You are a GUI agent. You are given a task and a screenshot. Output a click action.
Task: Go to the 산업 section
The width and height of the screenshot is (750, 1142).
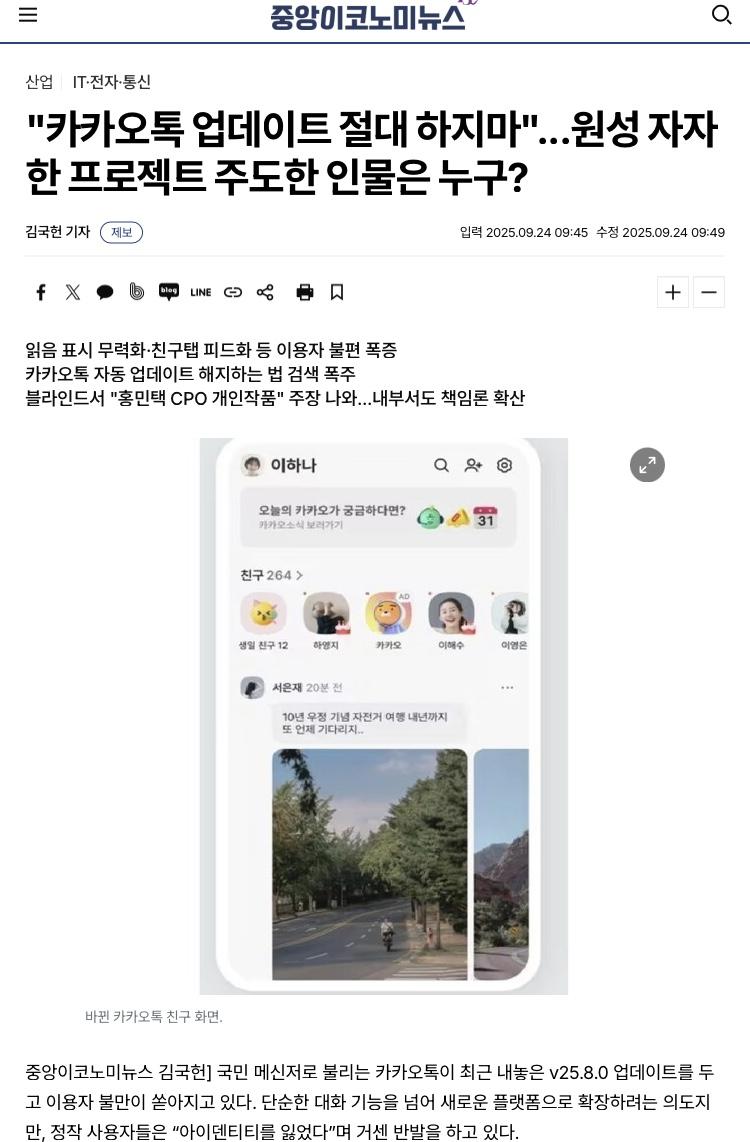click(x=39, y=82)
